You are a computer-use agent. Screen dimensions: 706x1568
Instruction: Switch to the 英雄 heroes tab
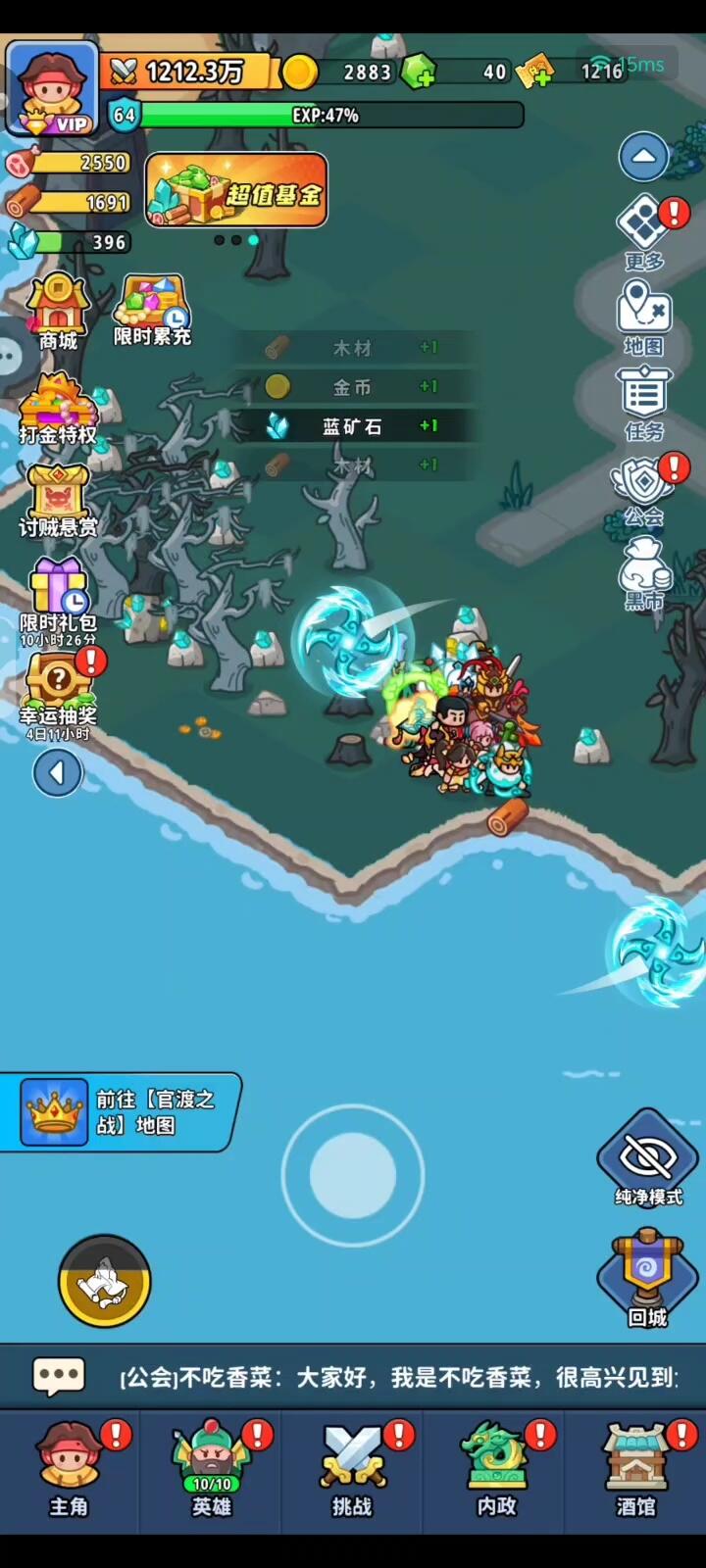click(212, 1470)
